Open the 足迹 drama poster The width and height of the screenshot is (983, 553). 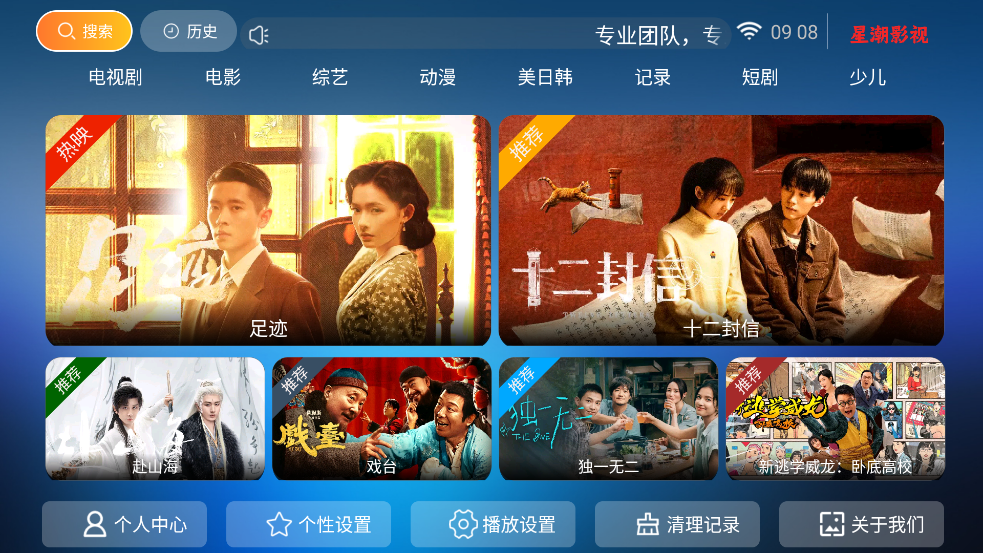coord(268,230)
